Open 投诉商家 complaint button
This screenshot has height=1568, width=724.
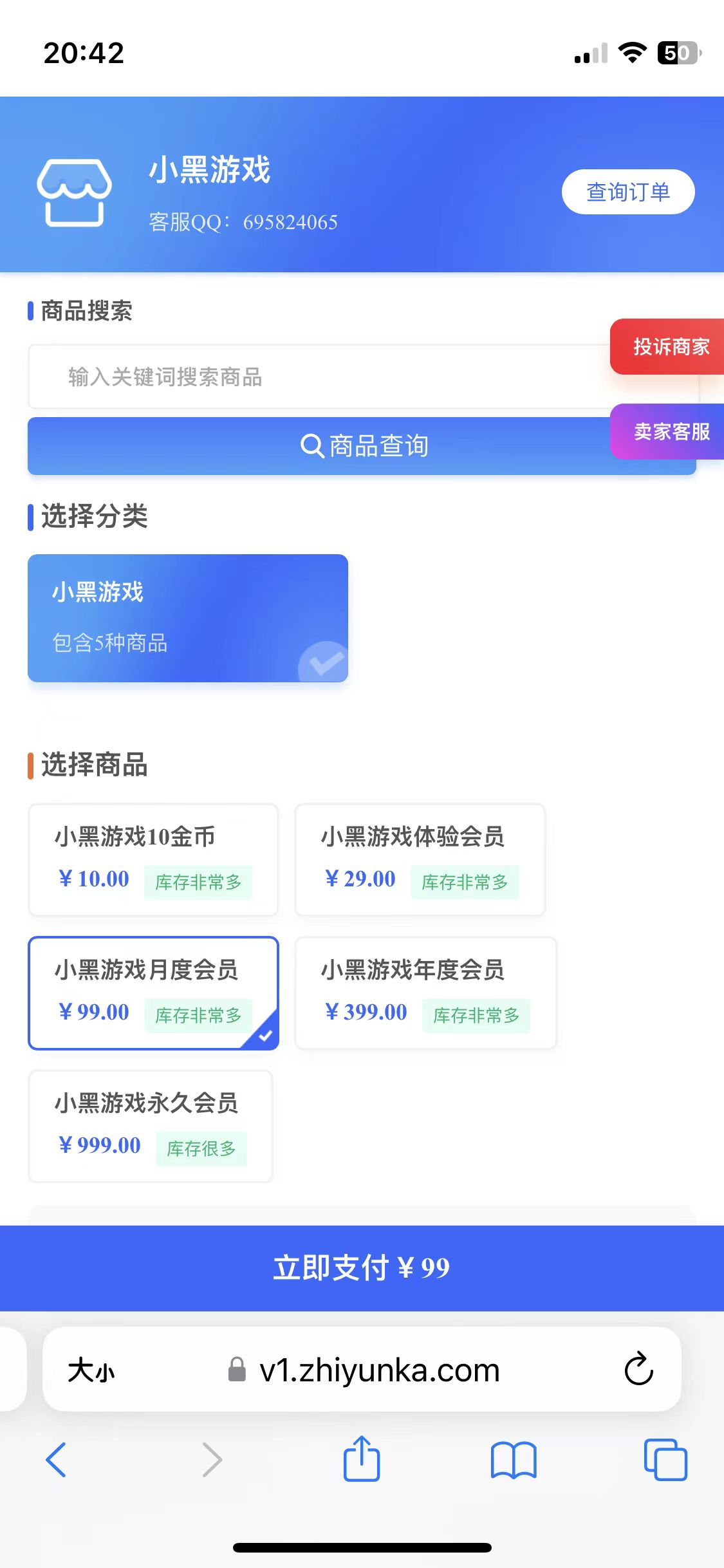(x=667, y=346)
